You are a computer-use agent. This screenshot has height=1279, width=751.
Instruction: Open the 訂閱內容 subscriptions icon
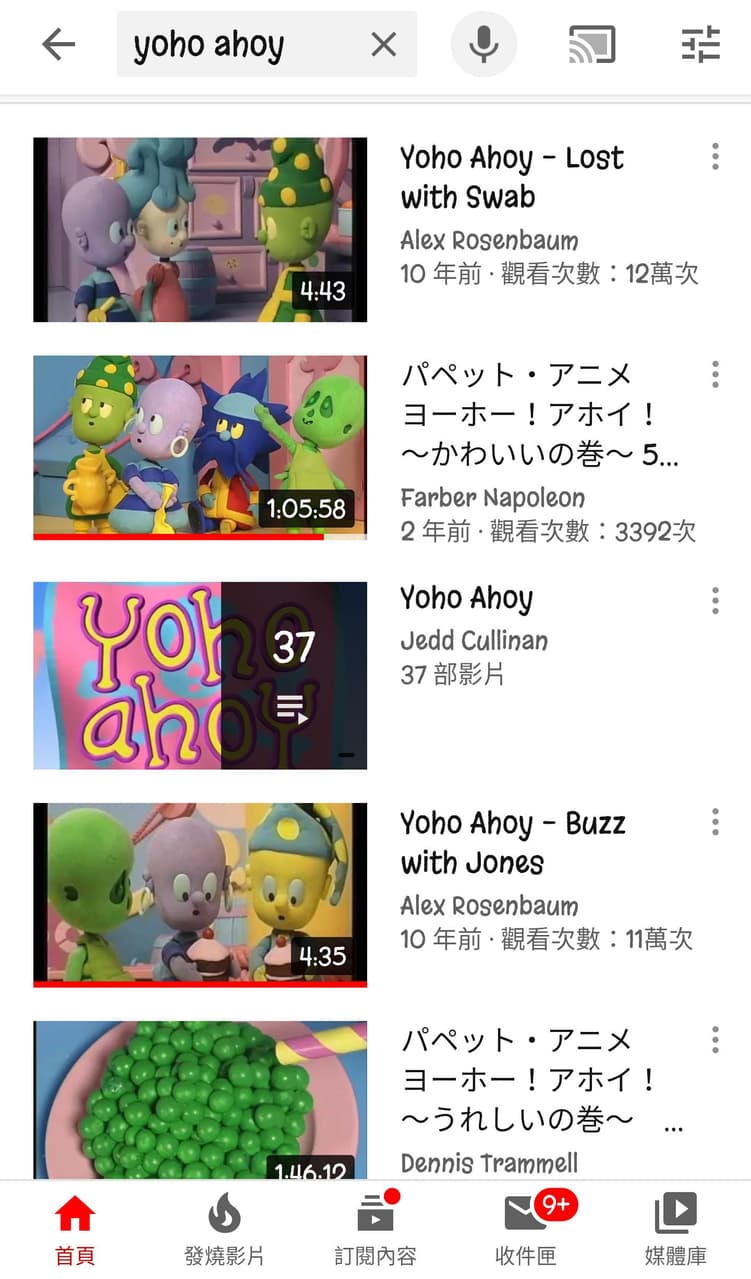click(375, 1216)
